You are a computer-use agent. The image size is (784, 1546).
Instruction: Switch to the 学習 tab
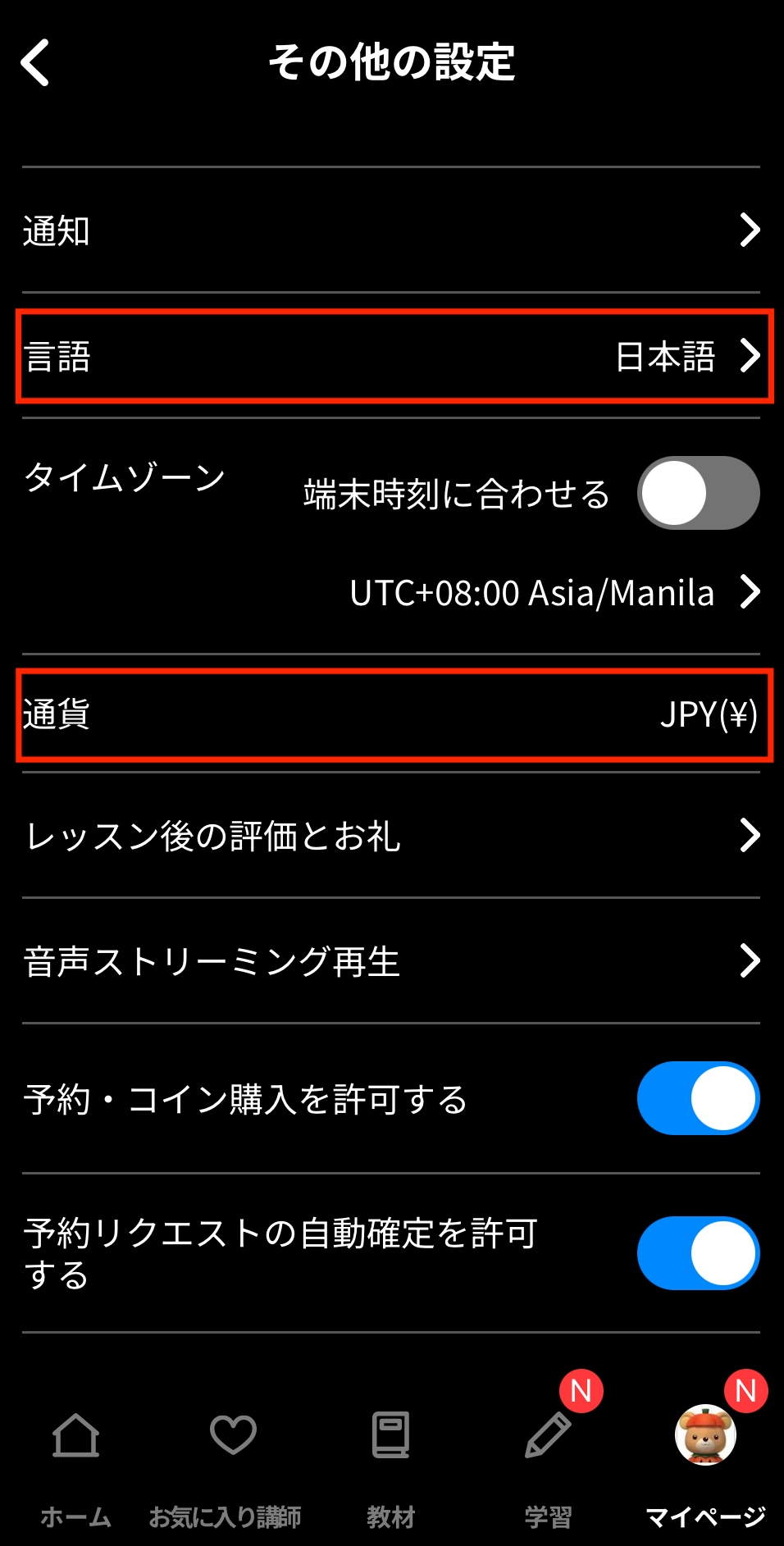548,1464
